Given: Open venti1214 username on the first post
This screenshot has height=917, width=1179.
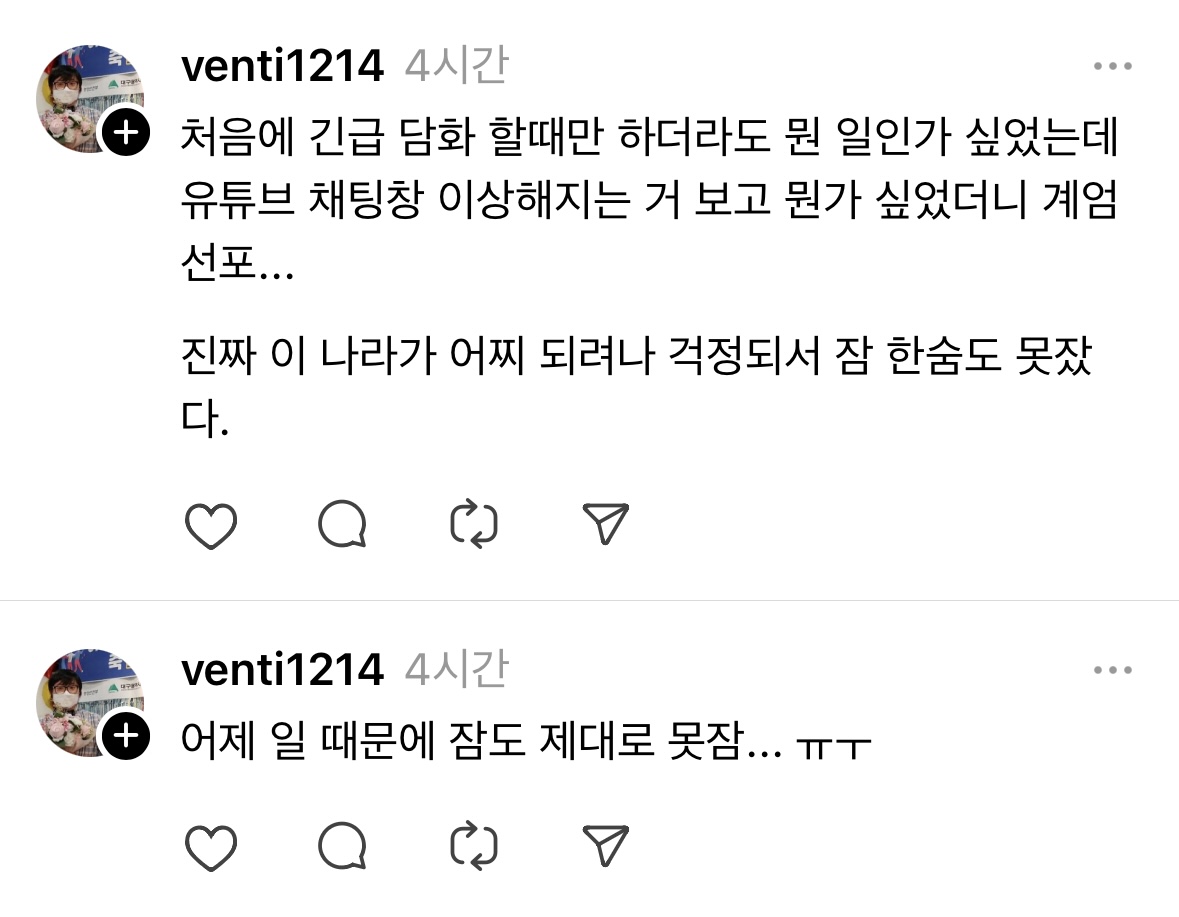Looking at the screenshot, I should 282,67.
